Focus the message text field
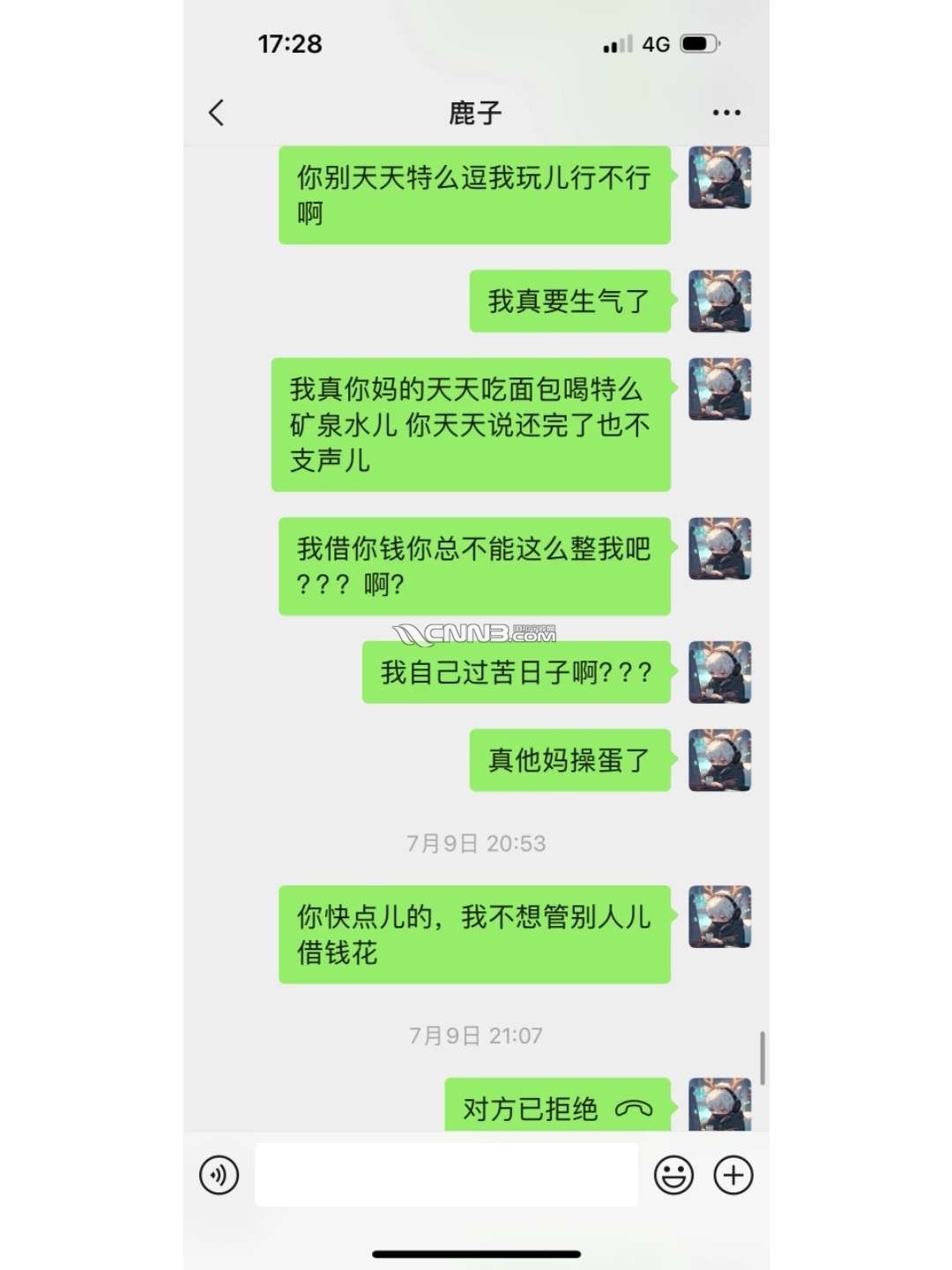The image size is (952, 1270). tap(446, 1175)
